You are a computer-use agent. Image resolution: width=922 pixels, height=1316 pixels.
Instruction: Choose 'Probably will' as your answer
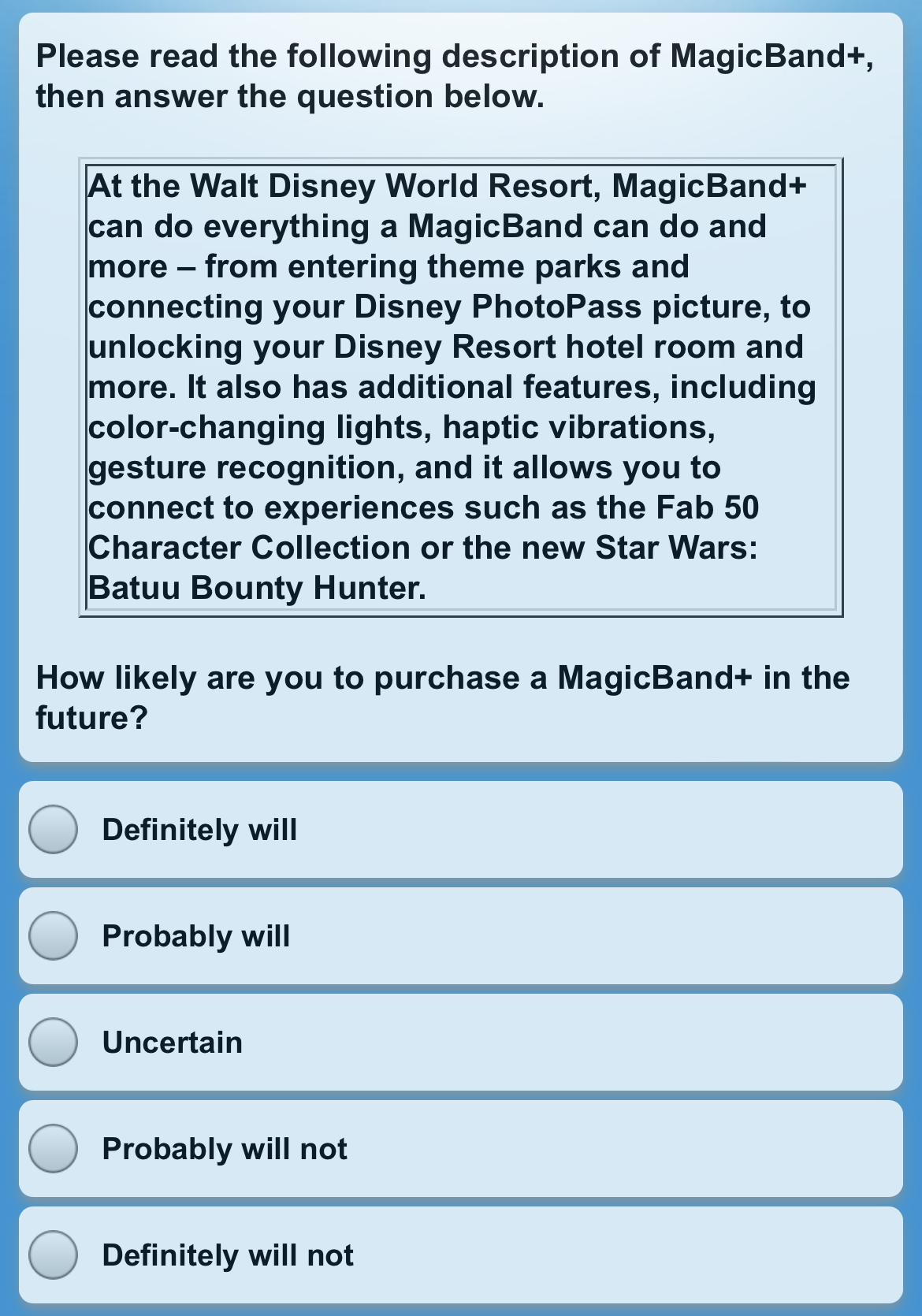[x=54, y=935]
